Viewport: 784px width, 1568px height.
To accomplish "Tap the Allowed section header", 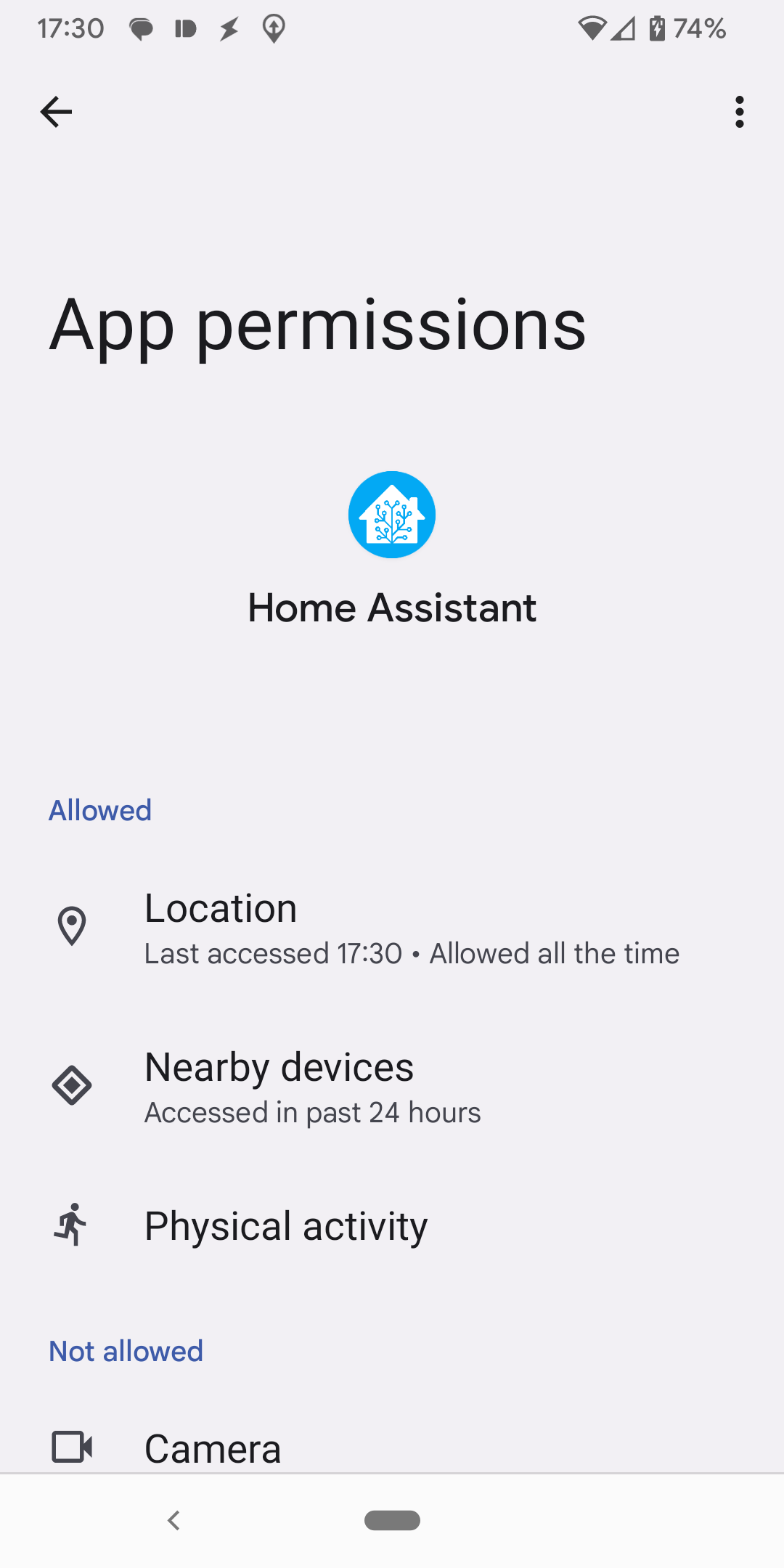I will point(99,810).
